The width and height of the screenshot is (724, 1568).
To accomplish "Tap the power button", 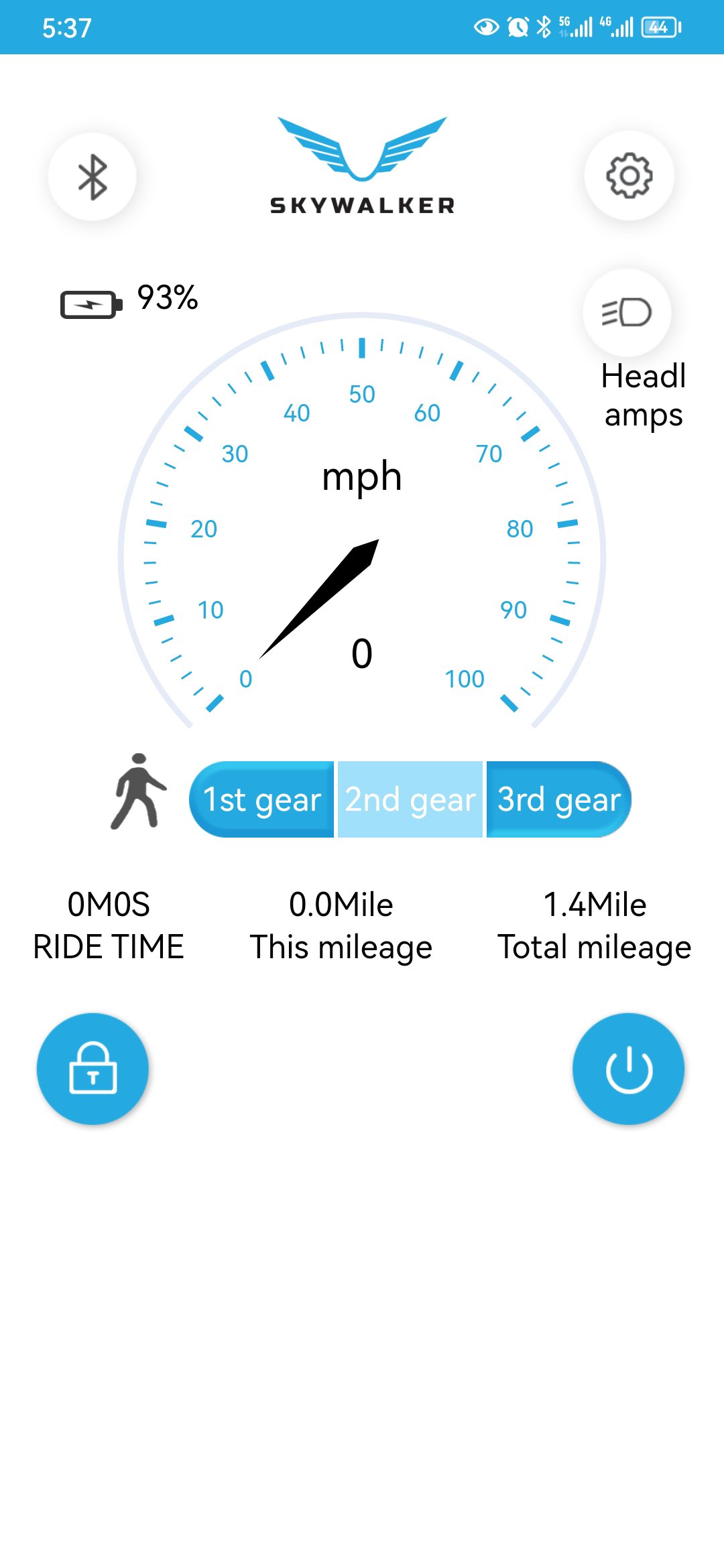I will [628, 1069].
